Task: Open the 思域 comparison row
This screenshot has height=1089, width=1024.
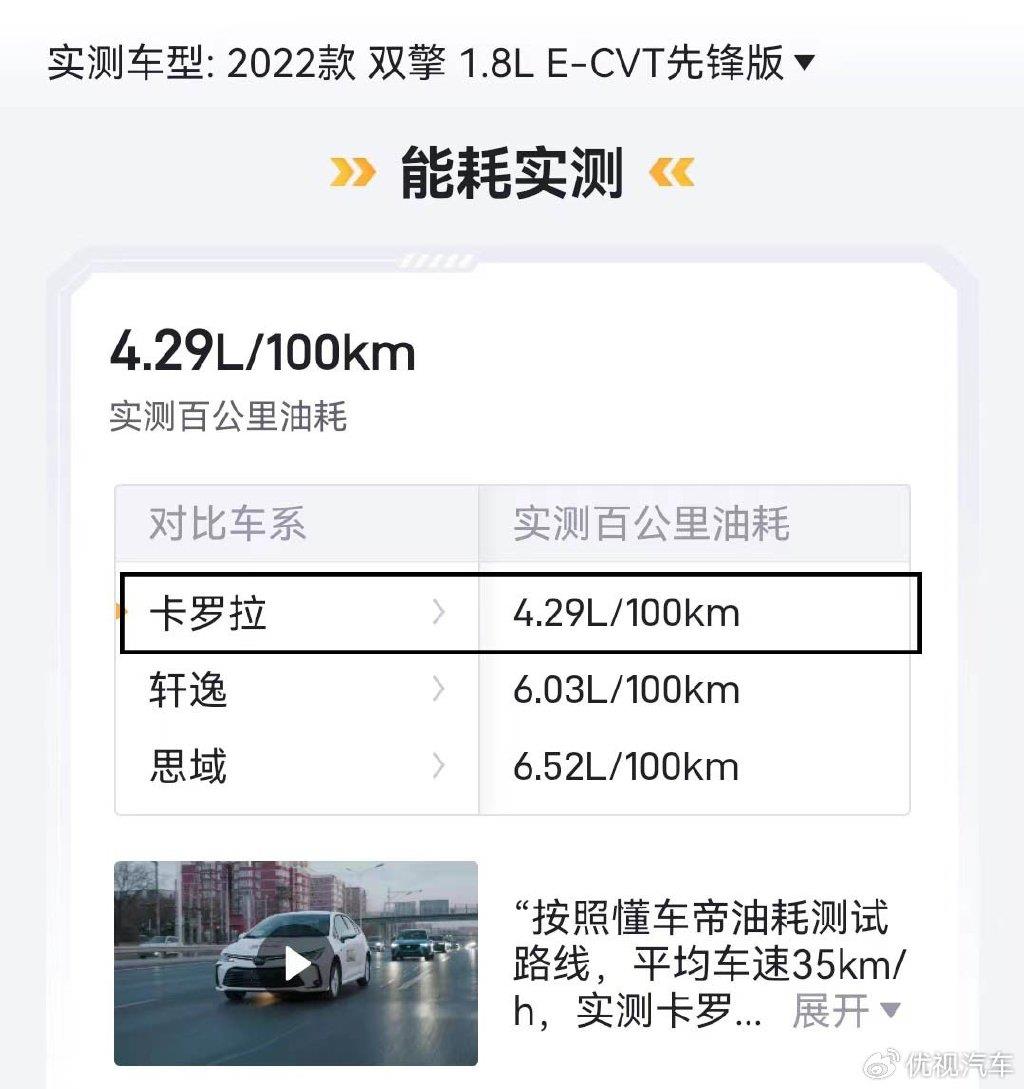Action: (298, 767)
